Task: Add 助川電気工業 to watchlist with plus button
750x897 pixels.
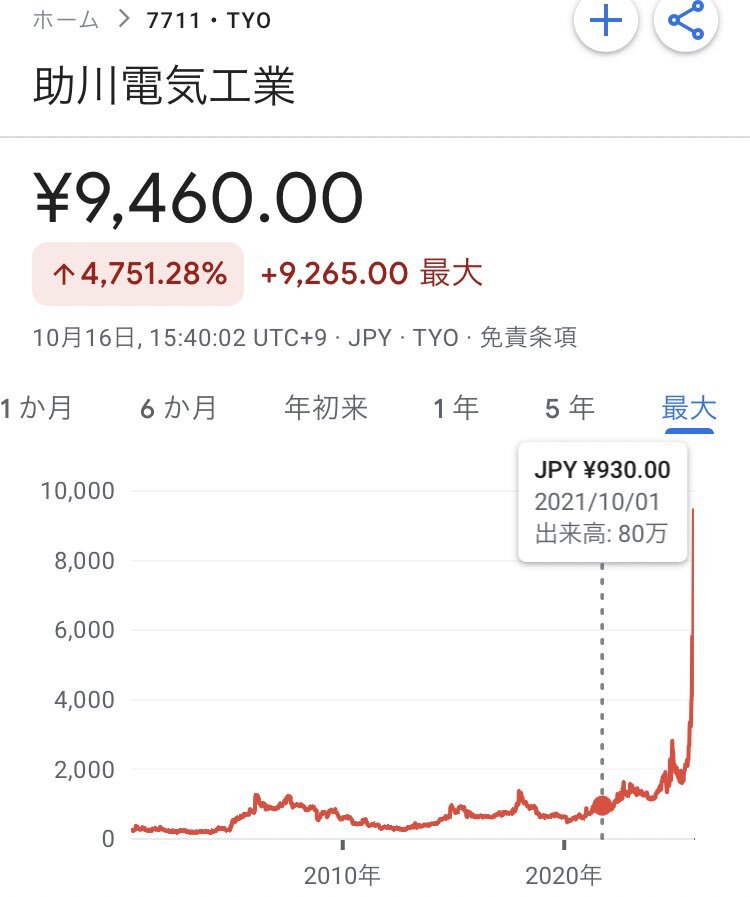Action: pyautogui.click(x=606, y=22)
